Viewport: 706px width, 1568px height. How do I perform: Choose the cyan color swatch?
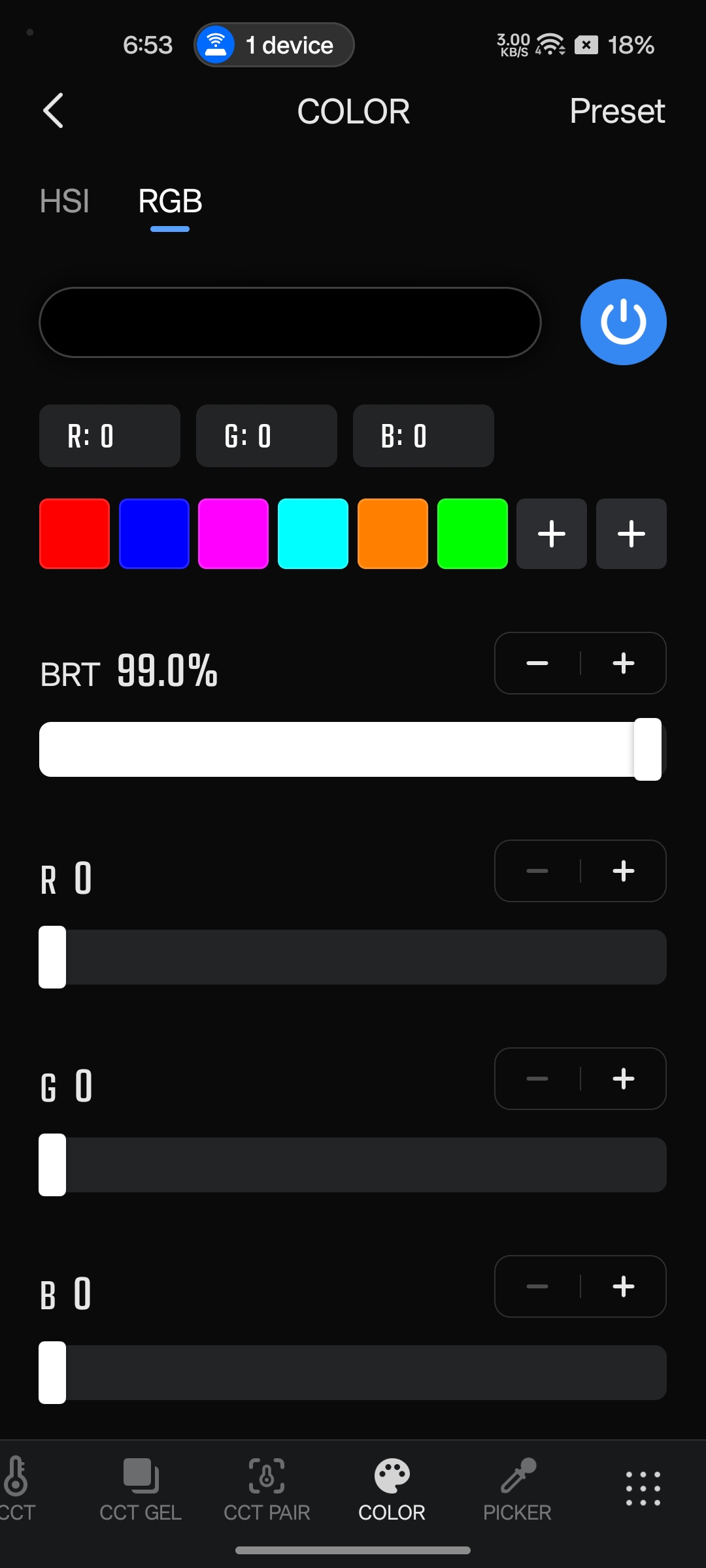click(313, 534)
